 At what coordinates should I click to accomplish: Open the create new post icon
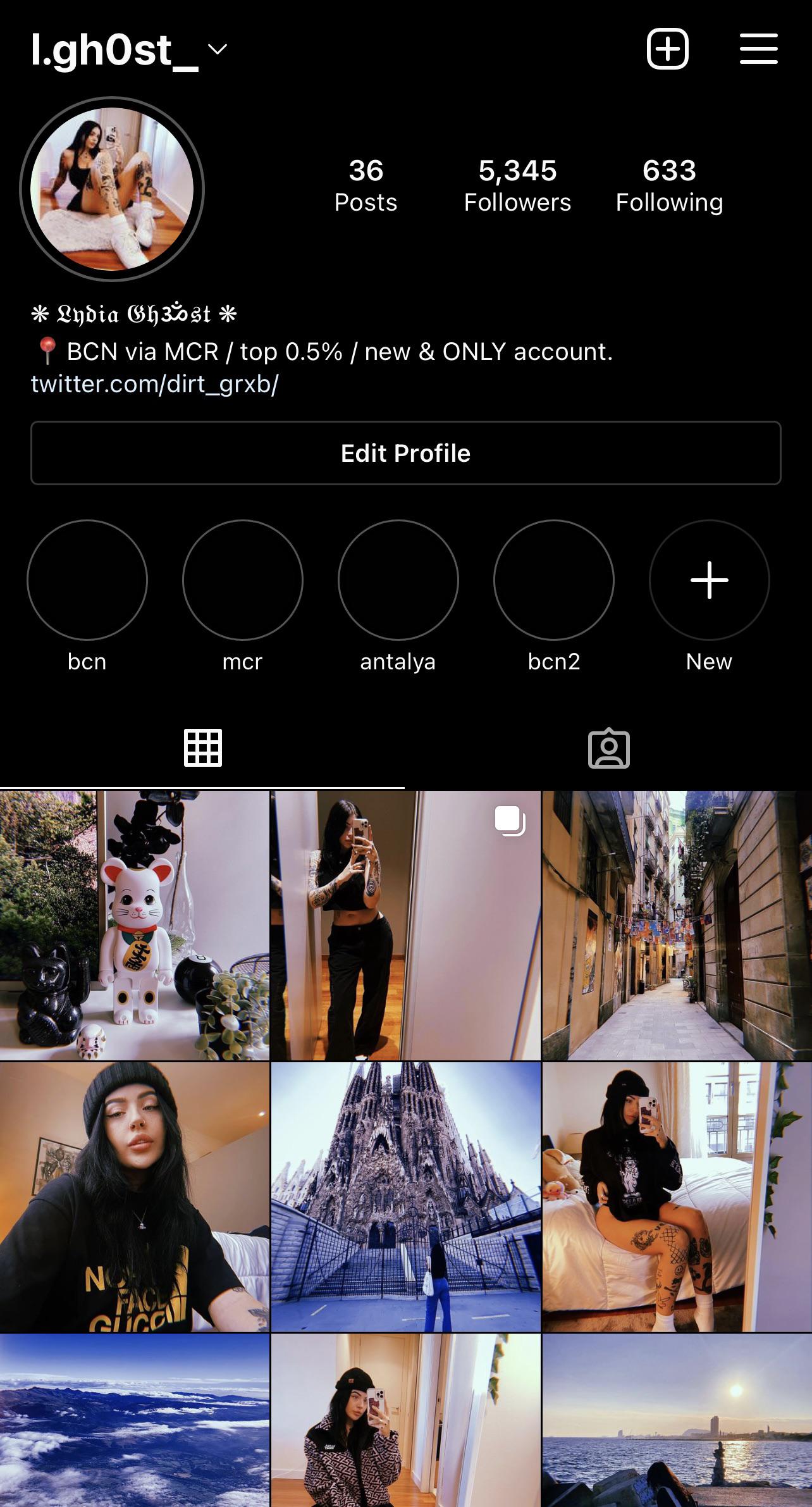pyautogui.click(x=668, y=49)
